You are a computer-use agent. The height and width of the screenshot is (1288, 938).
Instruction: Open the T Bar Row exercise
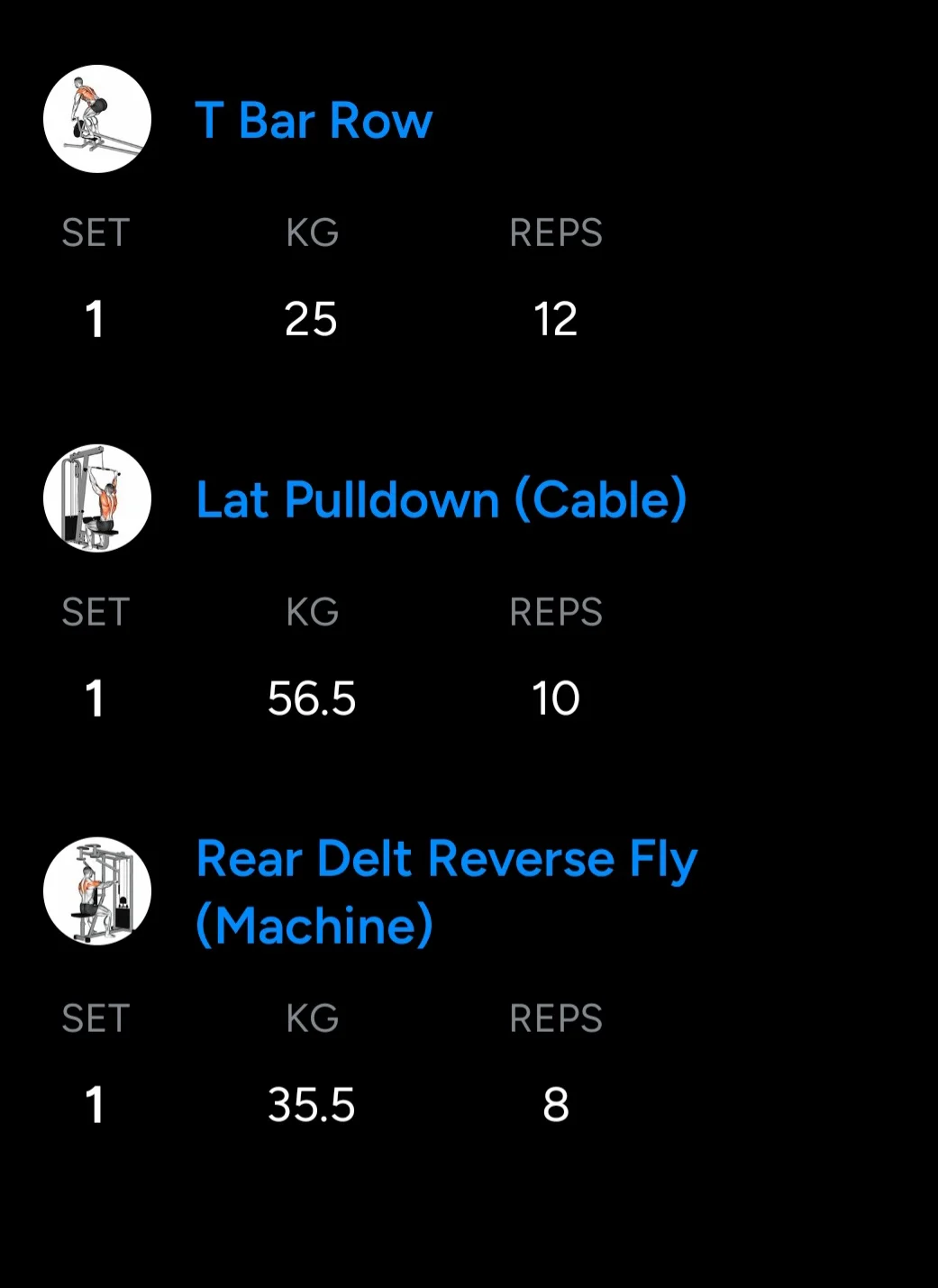pos(314,120)
